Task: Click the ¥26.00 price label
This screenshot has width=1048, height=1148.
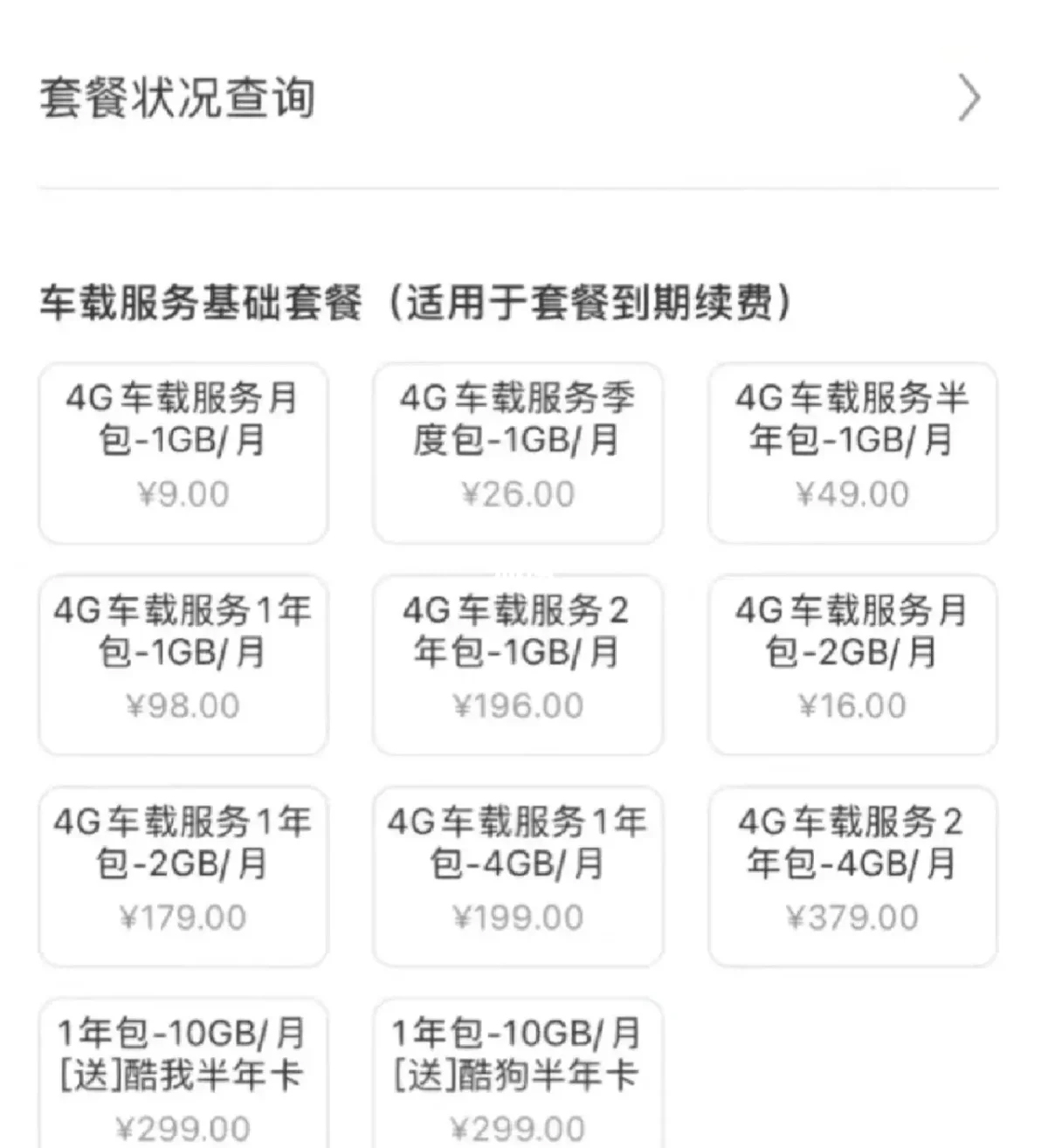Action: coord(515,493)
